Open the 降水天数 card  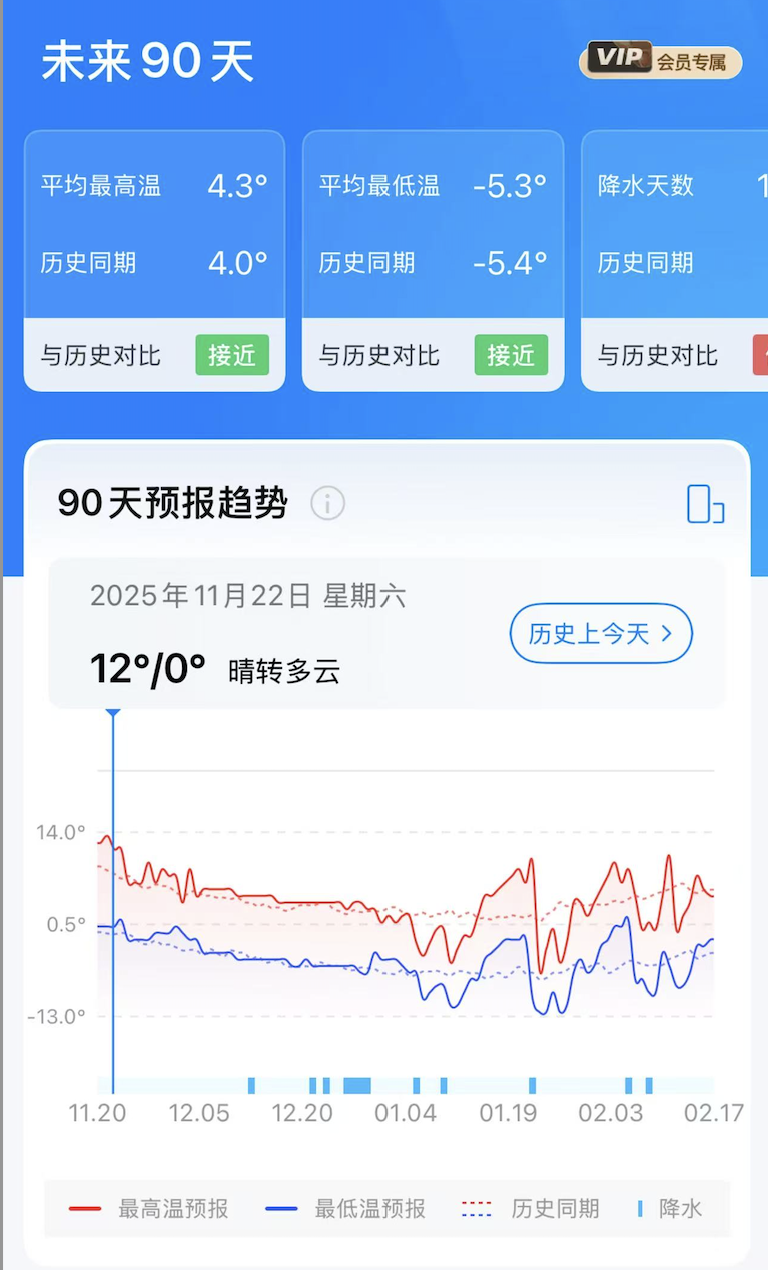point(676,260)
